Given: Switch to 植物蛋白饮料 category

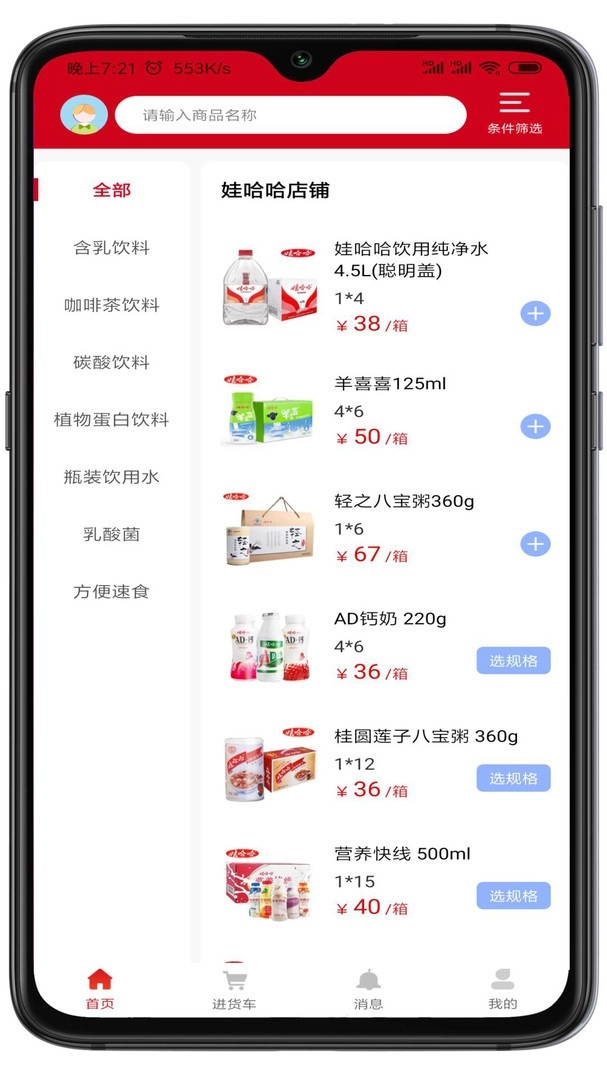Looking at the screenshot, I should click(111, 420).
